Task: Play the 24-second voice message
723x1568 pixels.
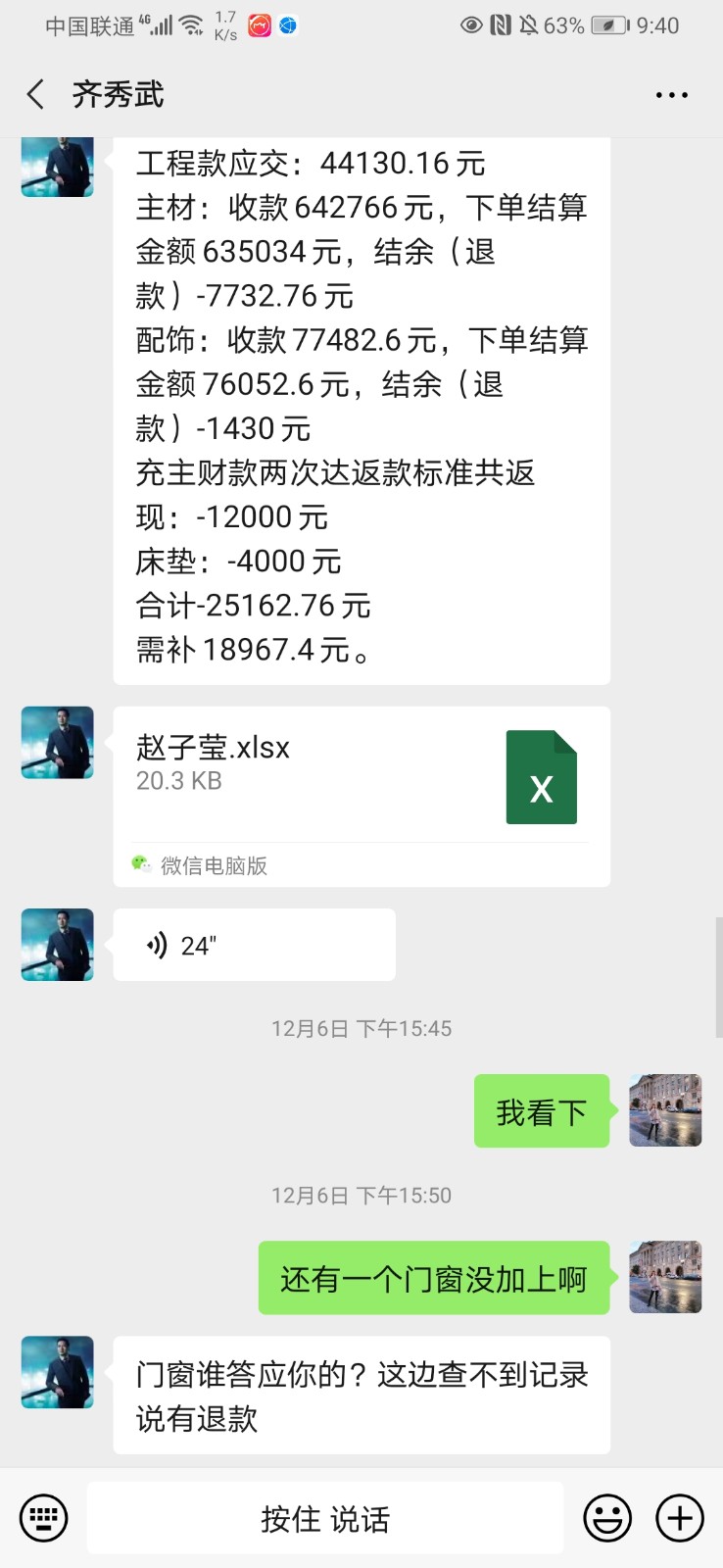Action: tap(254, 945)
